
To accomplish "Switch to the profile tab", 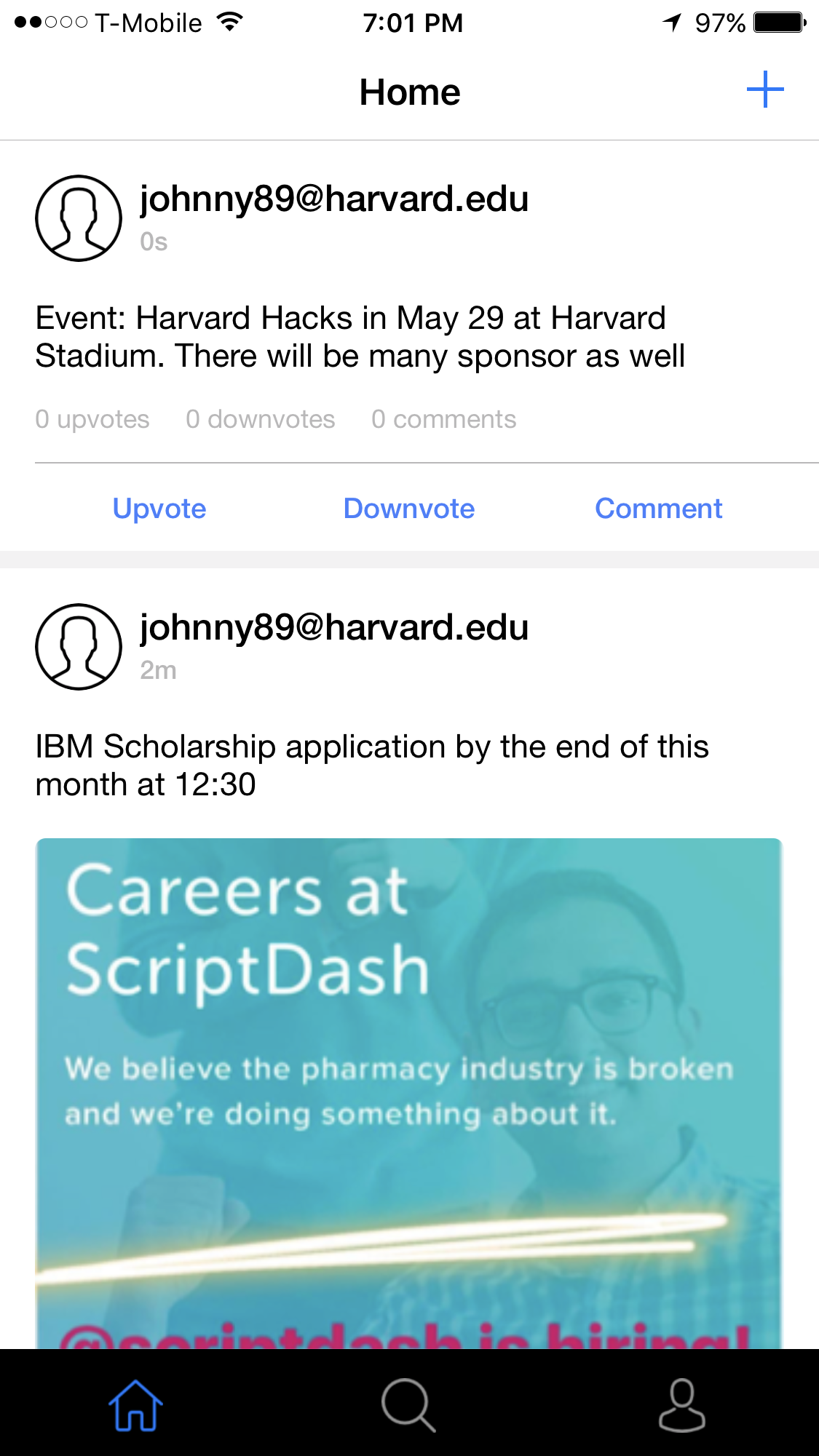I will [682, 1404].
